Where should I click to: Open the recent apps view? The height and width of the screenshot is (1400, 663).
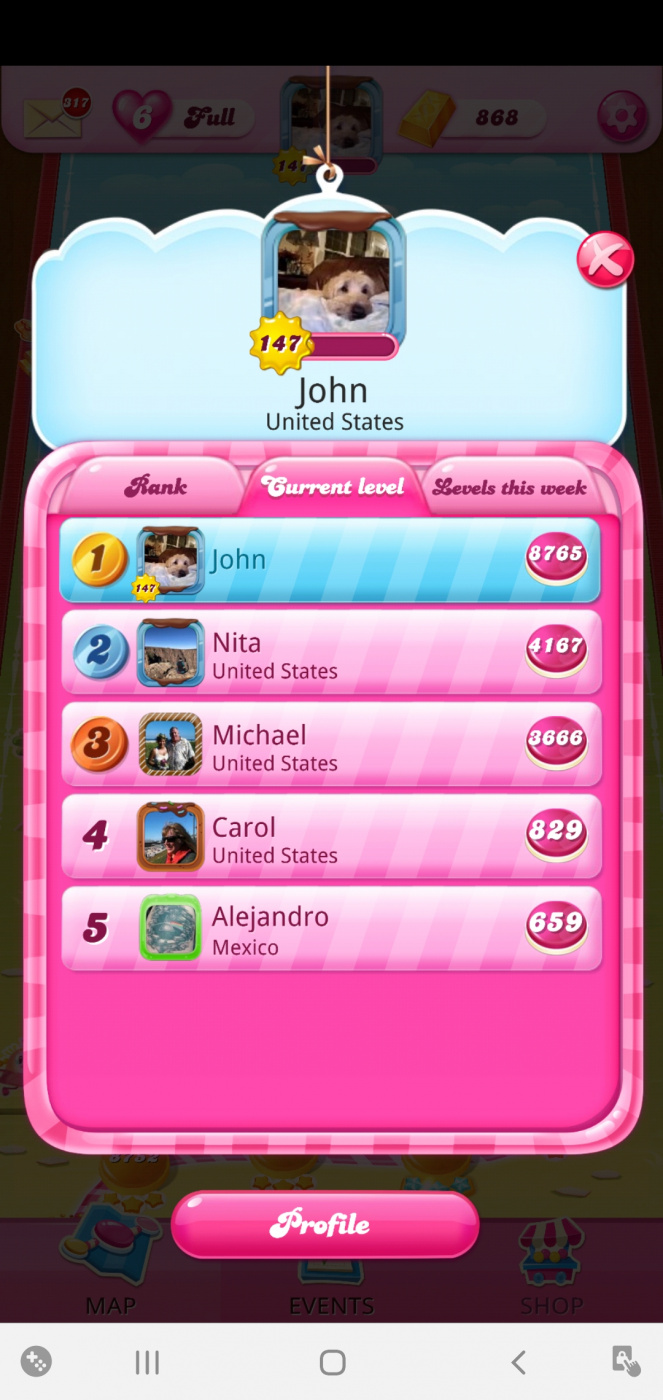coord(147,1361)
